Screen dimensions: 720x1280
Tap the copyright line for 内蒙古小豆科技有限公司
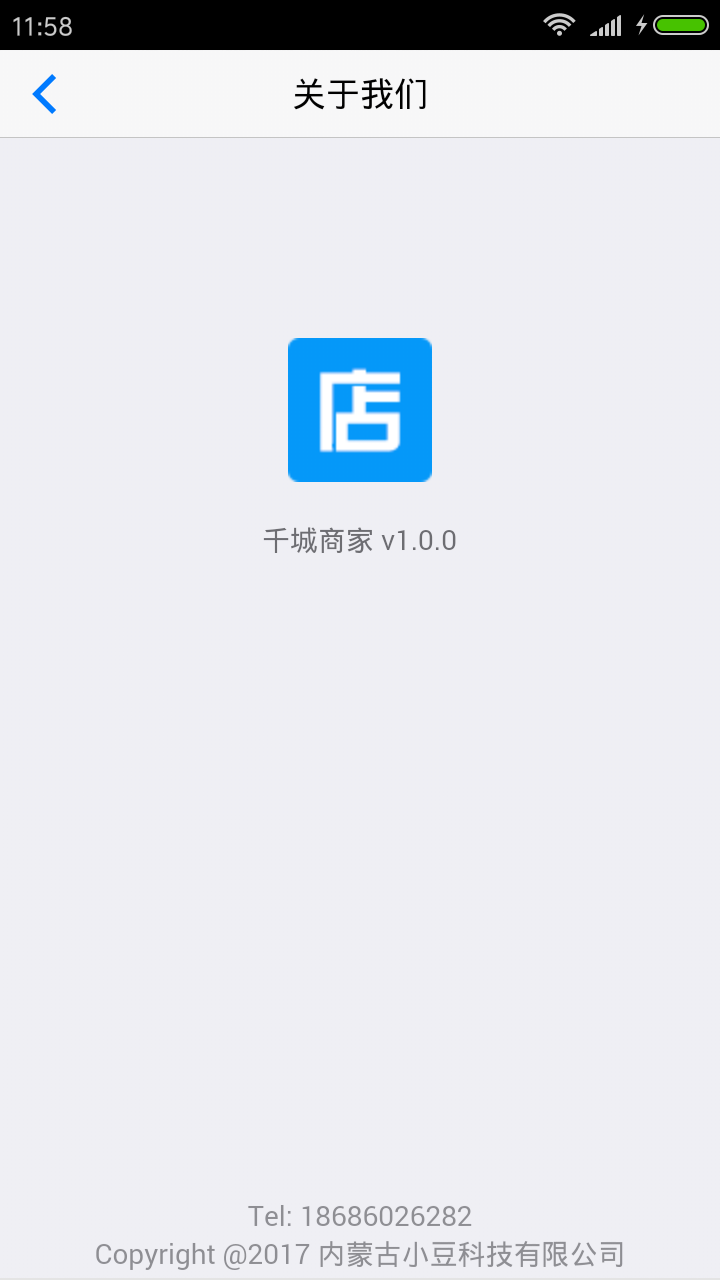pos(360,1254)
